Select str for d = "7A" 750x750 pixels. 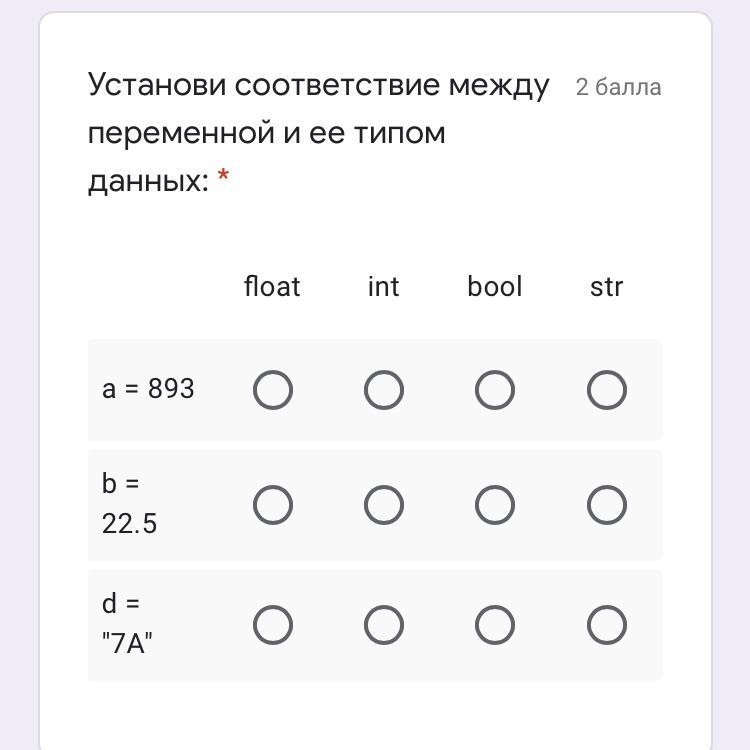tap(607, 625)
